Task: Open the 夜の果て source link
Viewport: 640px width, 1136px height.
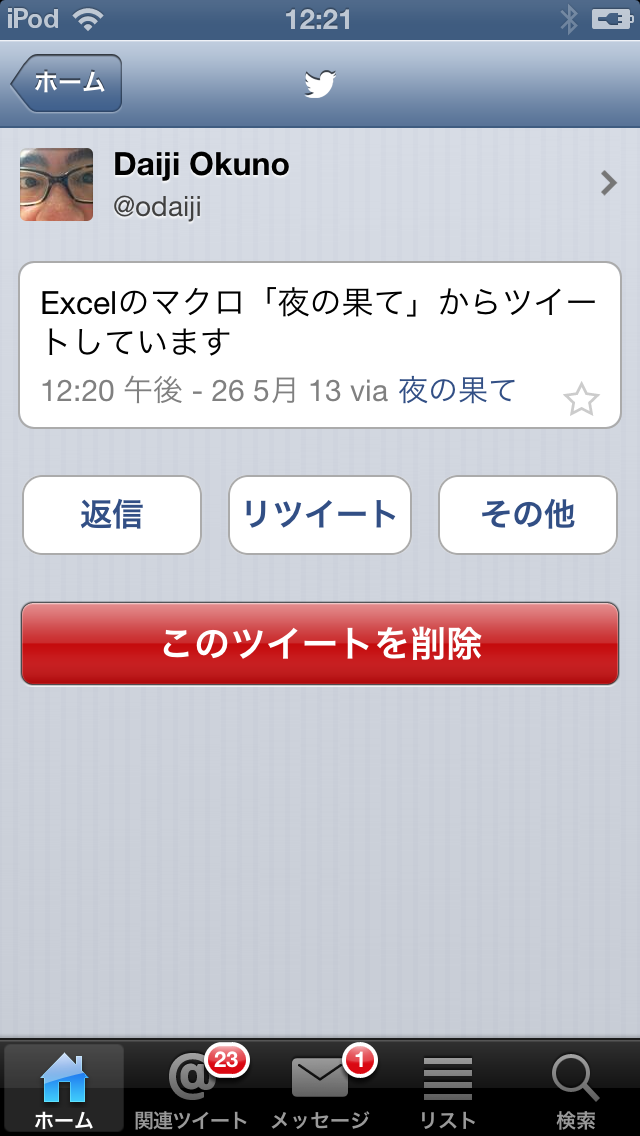Action: [x=457, y=390]
